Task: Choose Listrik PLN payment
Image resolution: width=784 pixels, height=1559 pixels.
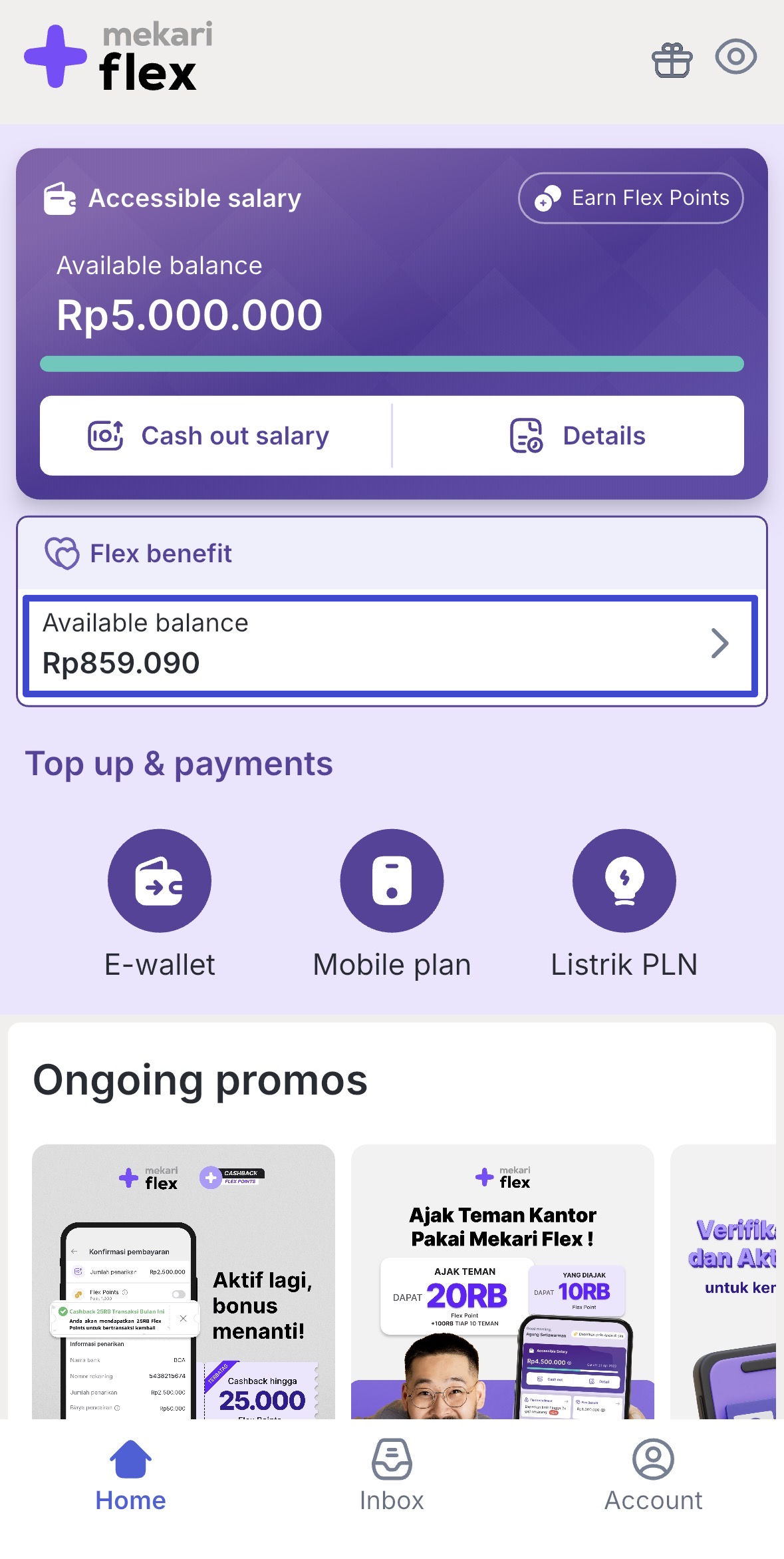Action: pyautogui.click(x=624, y=880)
